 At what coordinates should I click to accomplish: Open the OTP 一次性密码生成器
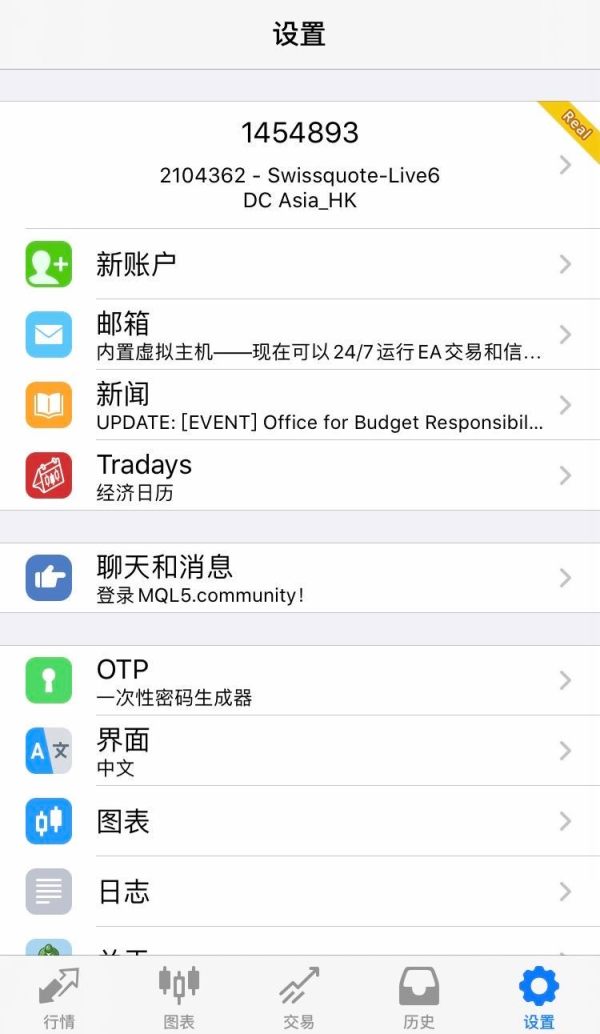pos(300,680)
